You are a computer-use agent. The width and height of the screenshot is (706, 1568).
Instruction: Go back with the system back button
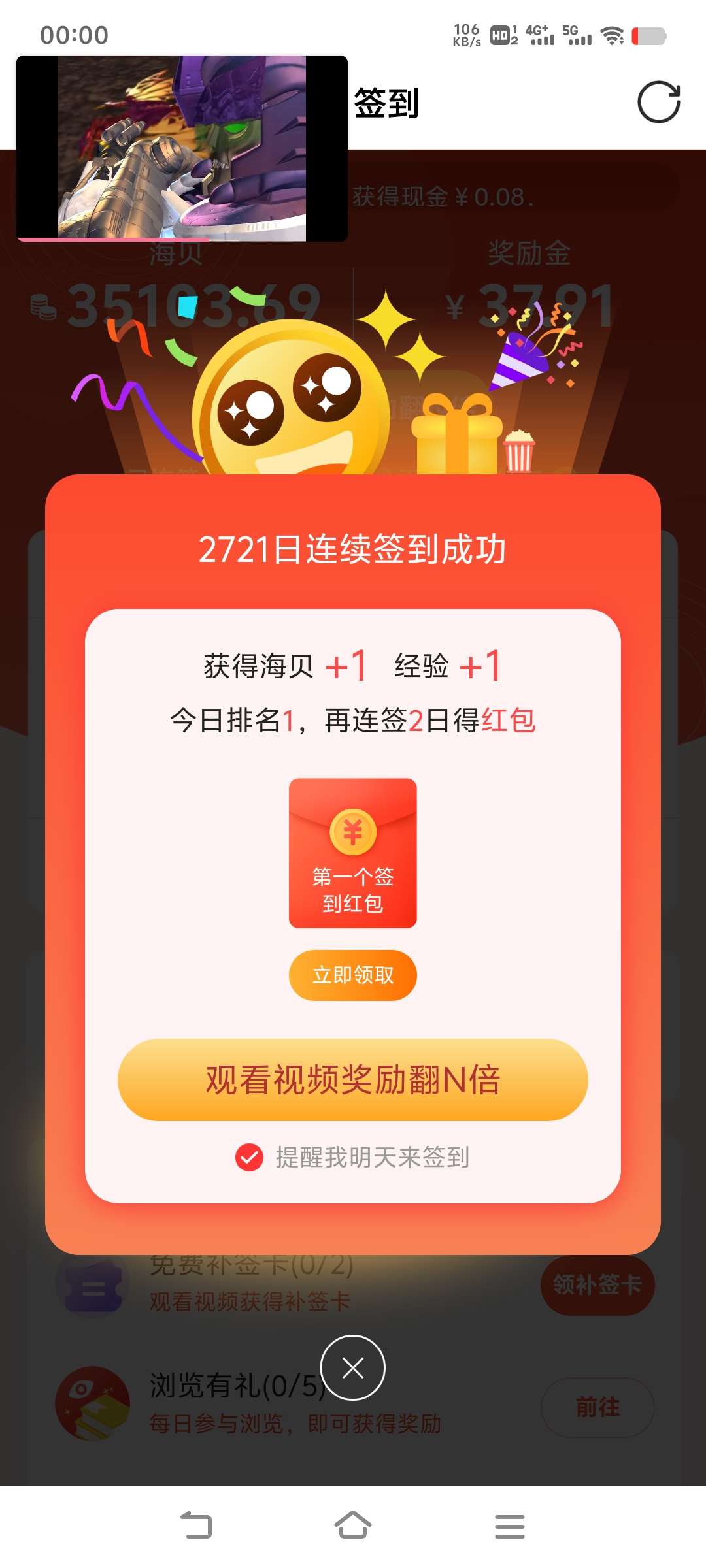pyautogui.click(x=196, y=1526)
